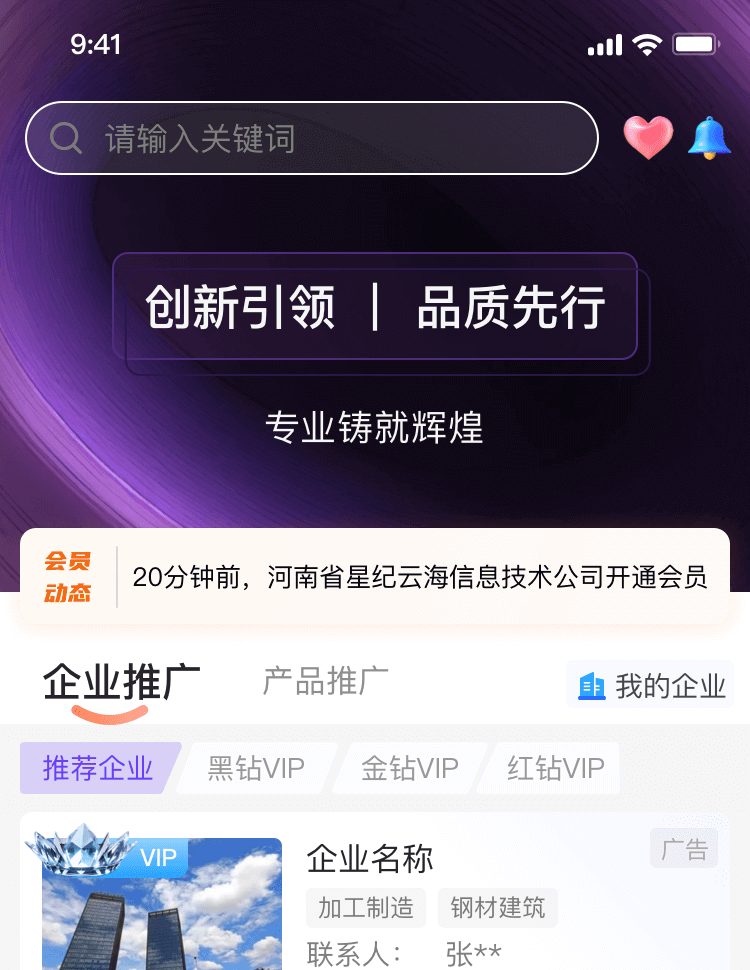Image resolution: width=750 pixels, height=970 pixels.
Task: Switch to the 产品推广 tab
Action: pos(325,681)
